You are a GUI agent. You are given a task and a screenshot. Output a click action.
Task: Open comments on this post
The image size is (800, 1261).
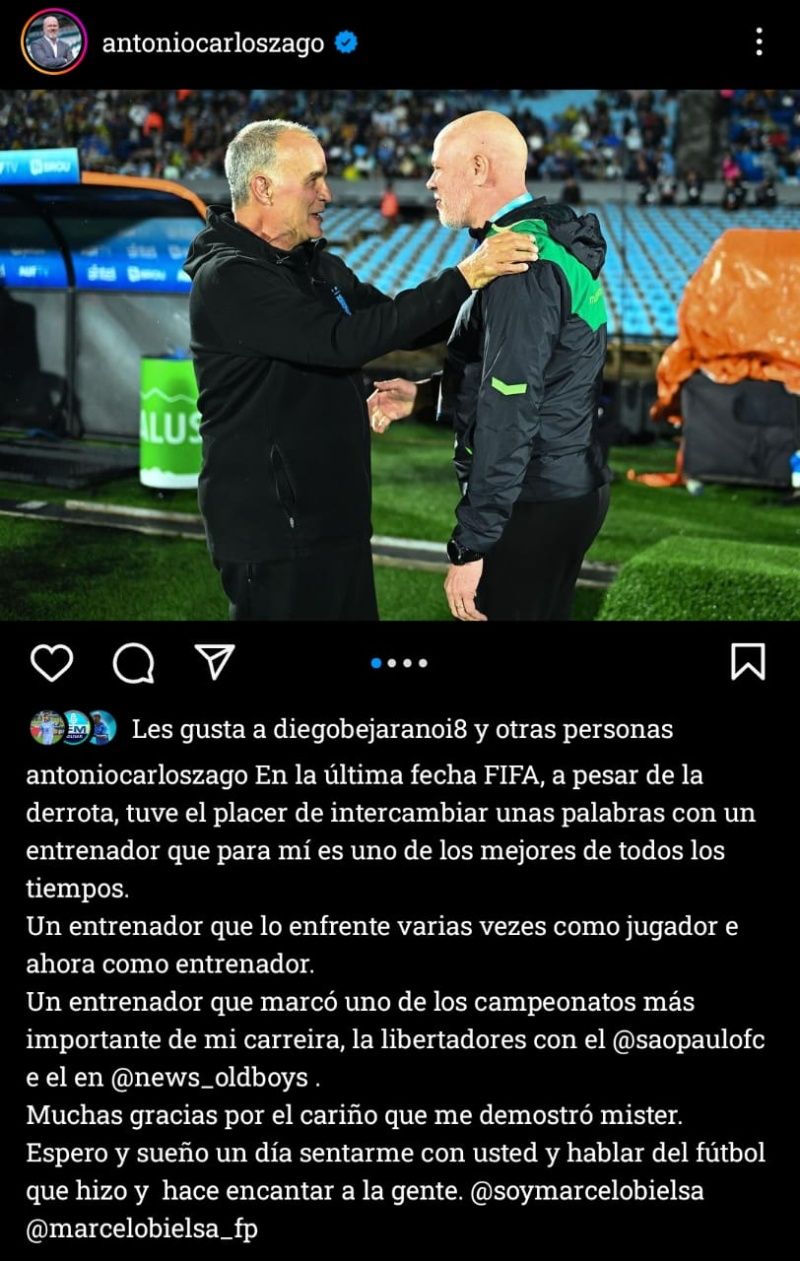click(x=133, y=662)
